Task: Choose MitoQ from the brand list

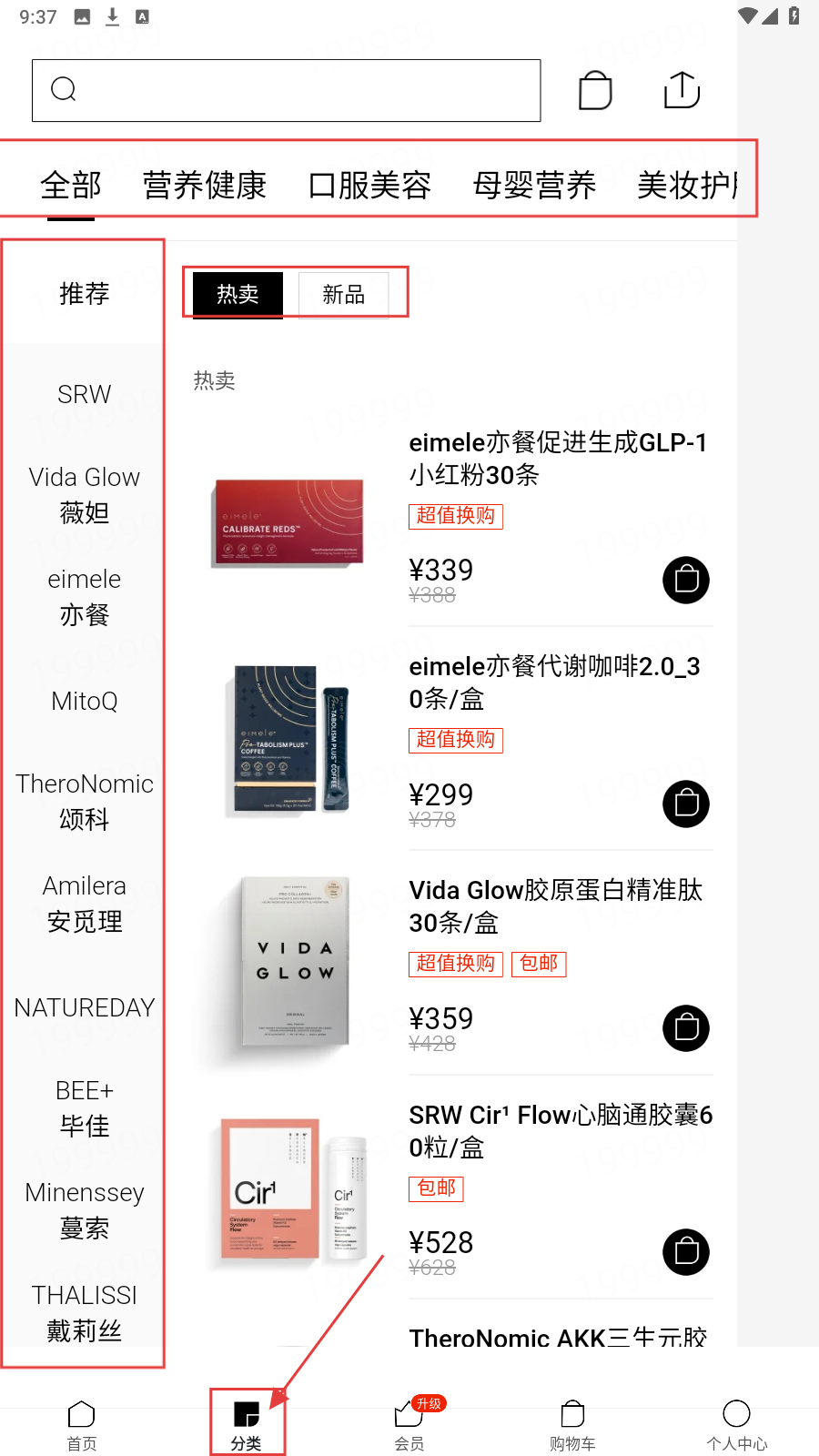Action: click(x=84, y=701)
